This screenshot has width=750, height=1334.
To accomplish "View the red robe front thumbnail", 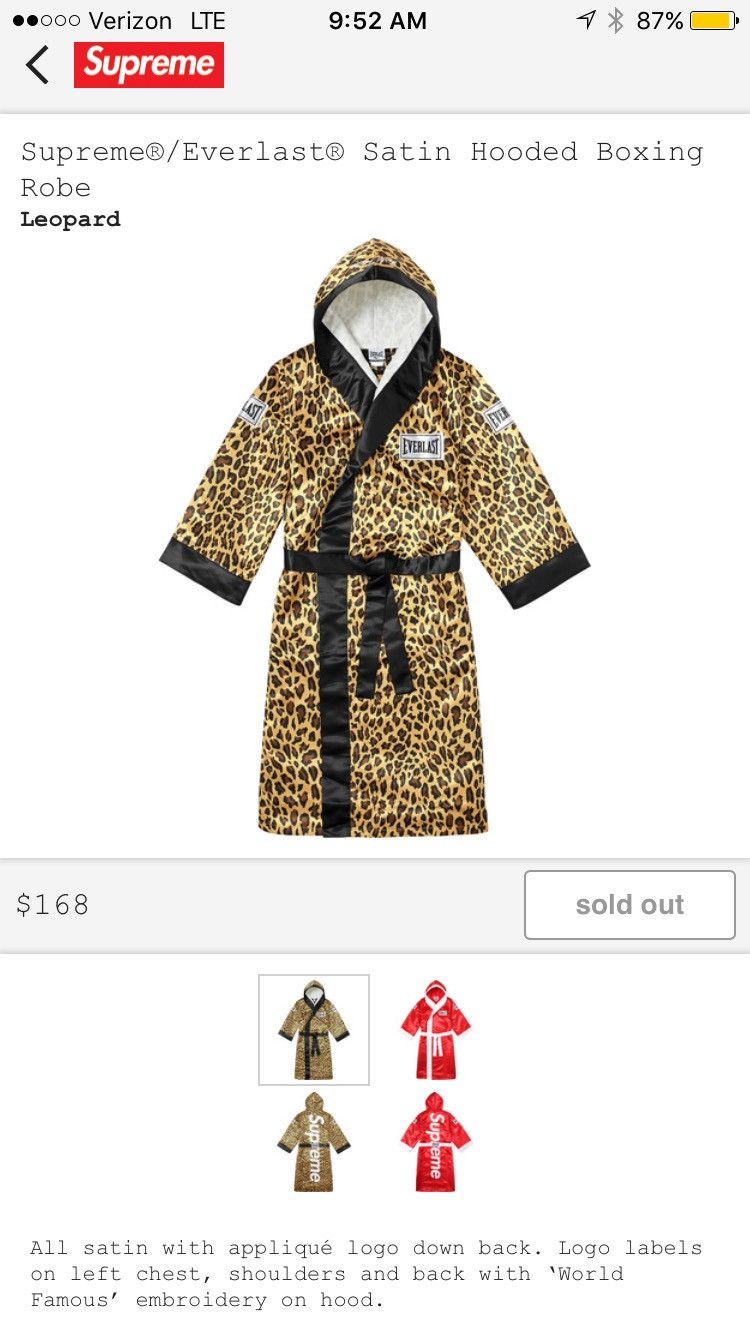I will (436, 1030).
